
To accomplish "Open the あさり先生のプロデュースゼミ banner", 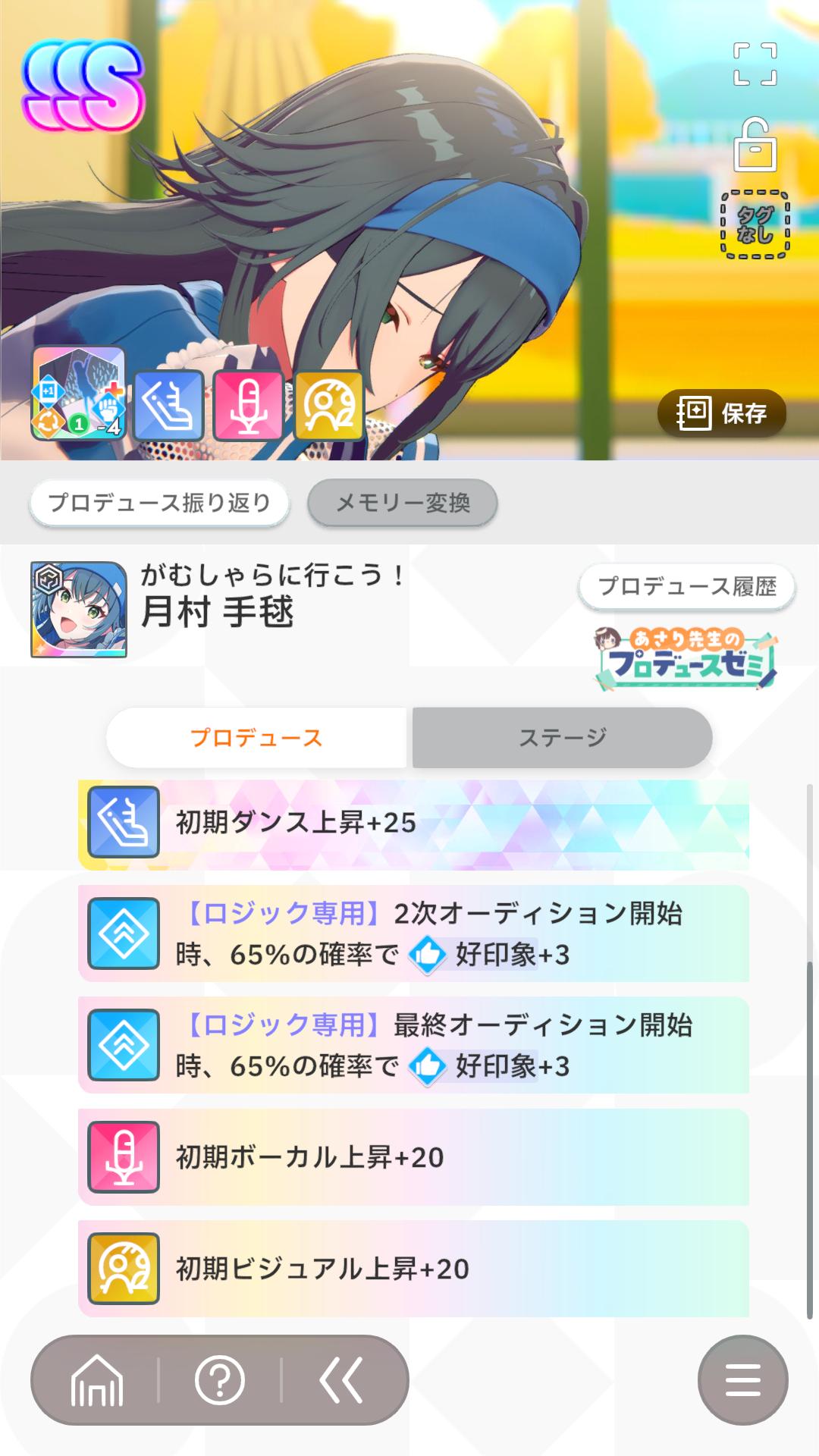I will point(686,658).
